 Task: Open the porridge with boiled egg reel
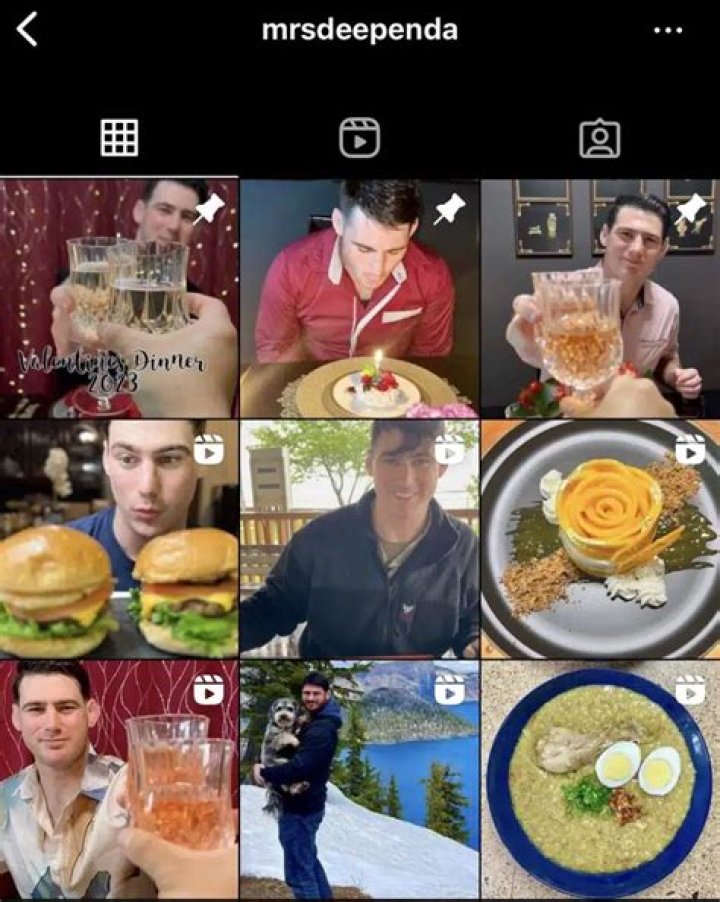pyautogui.click(x=600, y=780)
